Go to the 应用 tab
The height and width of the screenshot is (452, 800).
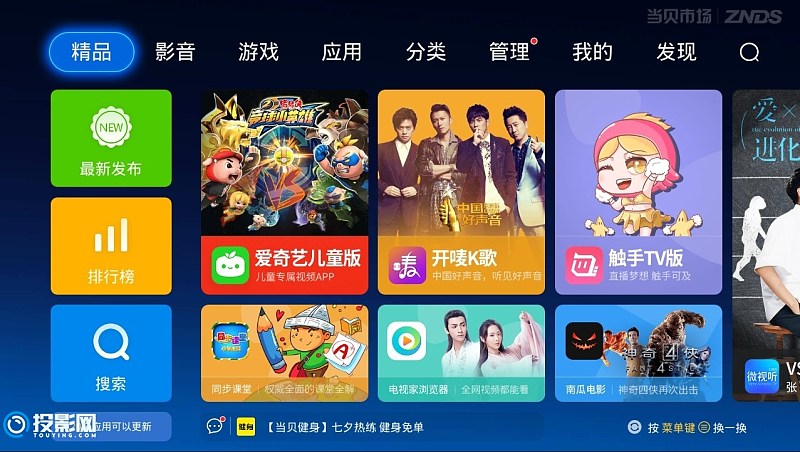[342, 52]
